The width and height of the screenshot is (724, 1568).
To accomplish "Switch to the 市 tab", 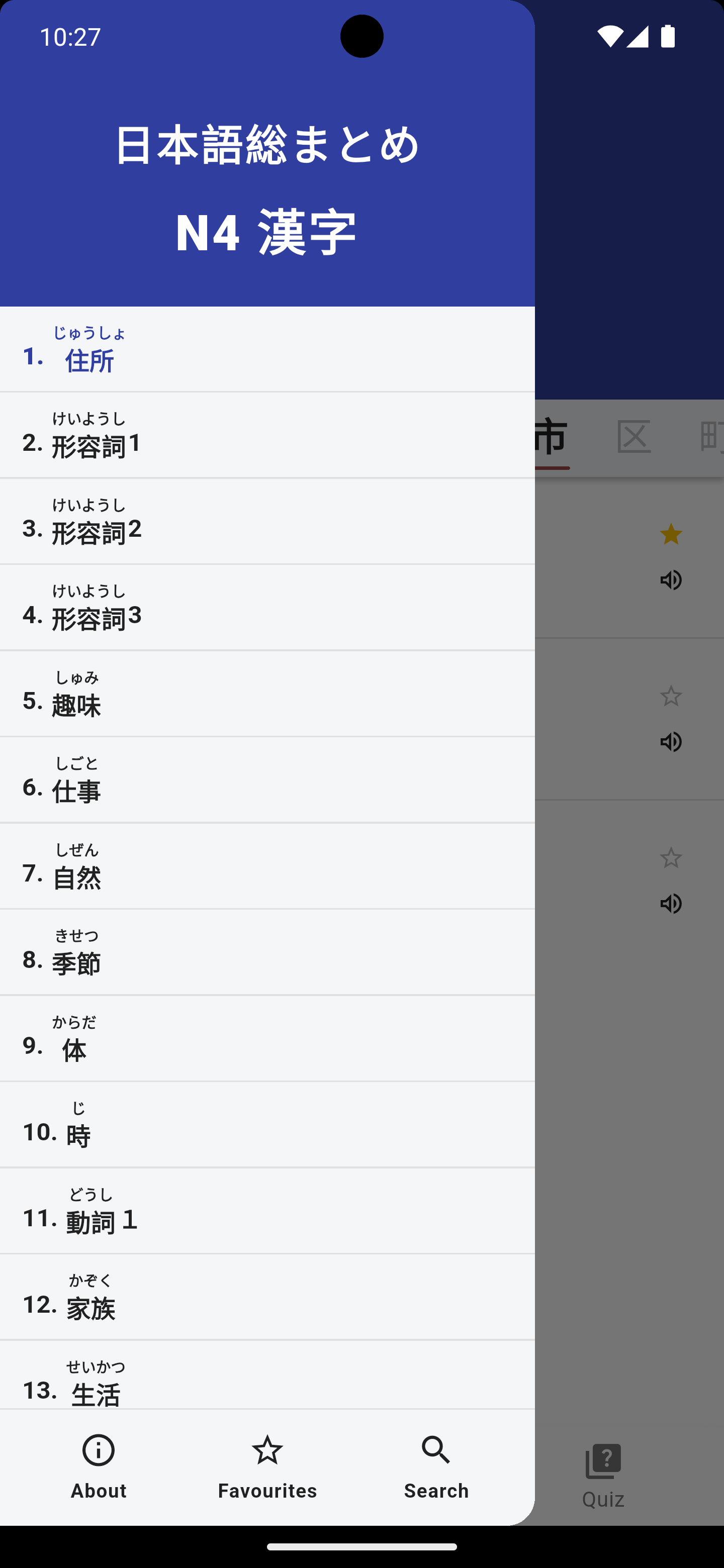I will pyautogui.click(x=551, y=435).
